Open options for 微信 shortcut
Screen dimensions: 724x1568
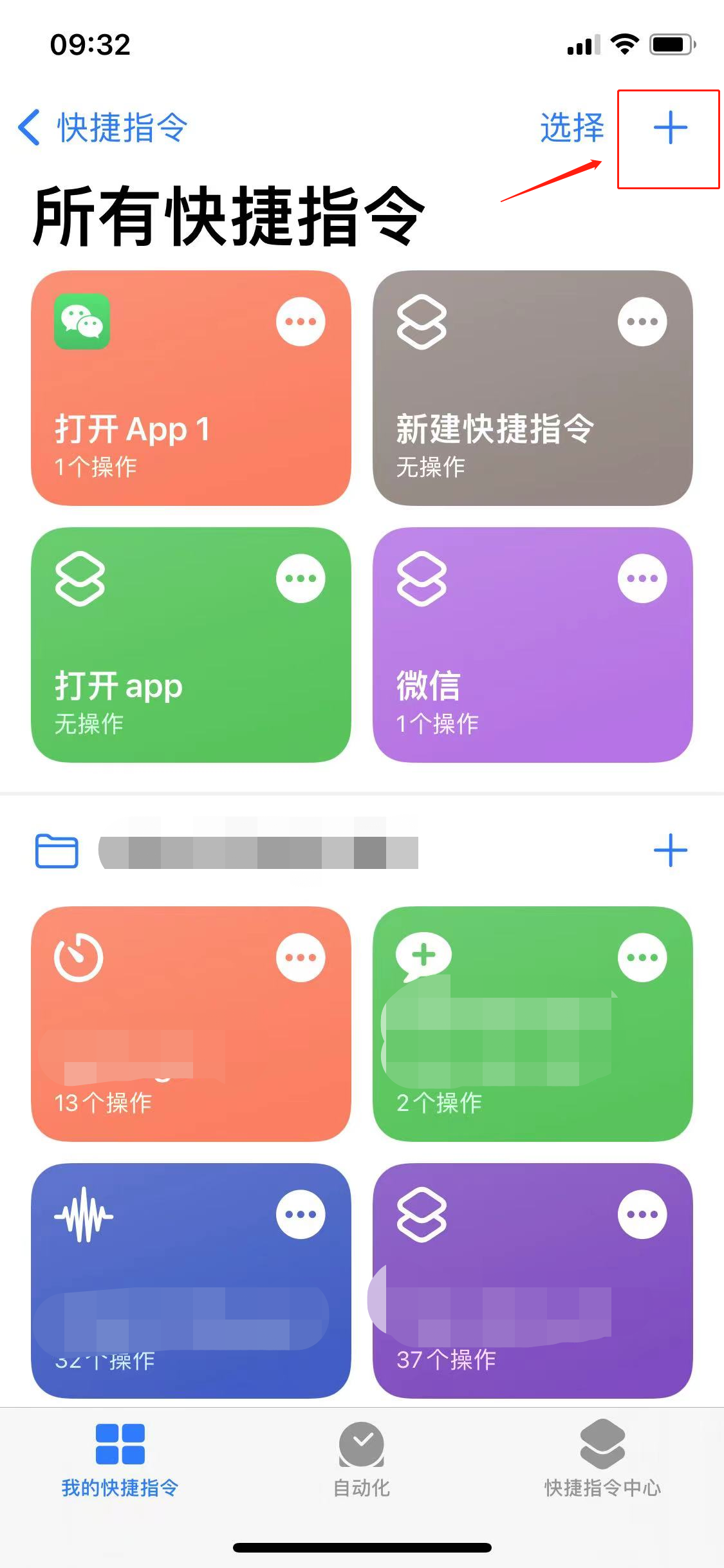coord(642,579)
